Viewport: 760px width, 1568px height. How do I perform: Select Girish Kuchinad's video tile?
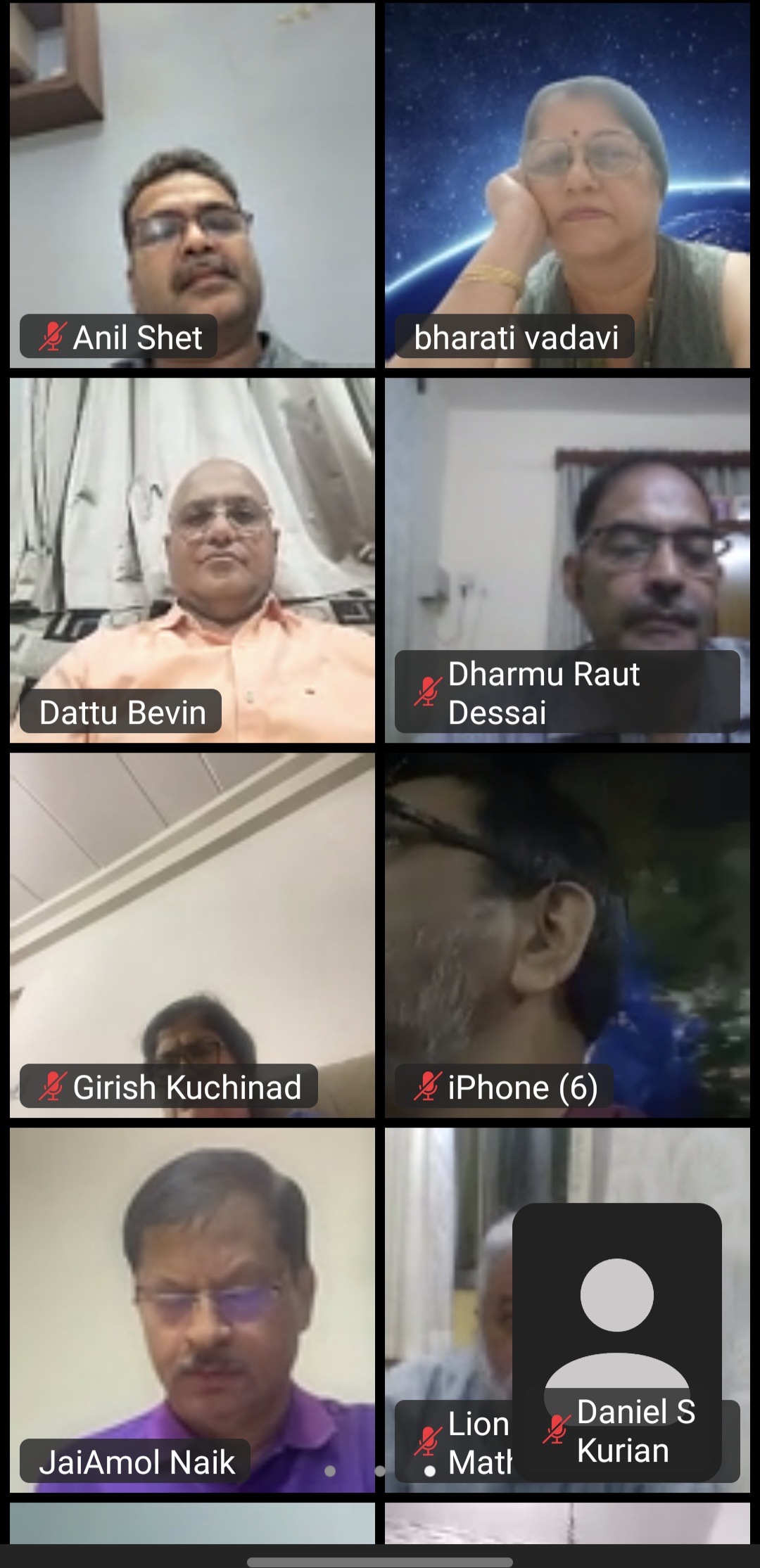tap(192, 935)
